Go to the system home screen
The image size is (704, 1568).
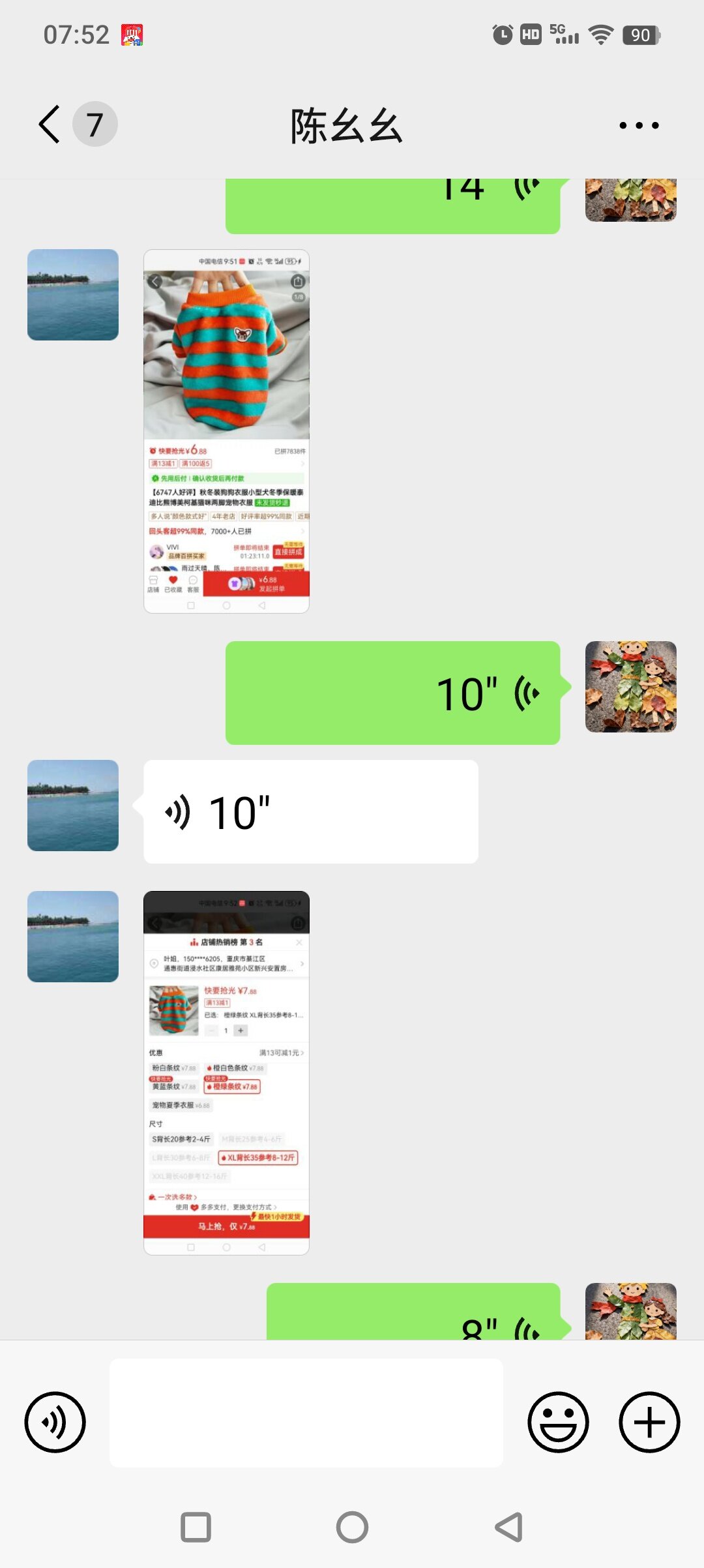tap(352, 1528)
